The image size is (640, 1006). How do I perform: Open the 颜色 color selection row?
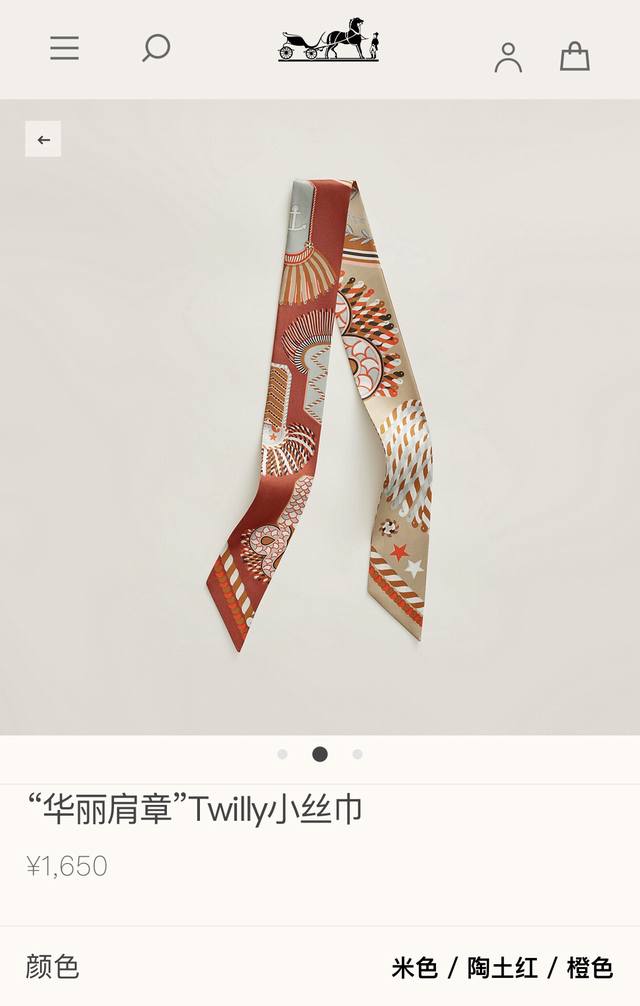click(x=320, y=967)
